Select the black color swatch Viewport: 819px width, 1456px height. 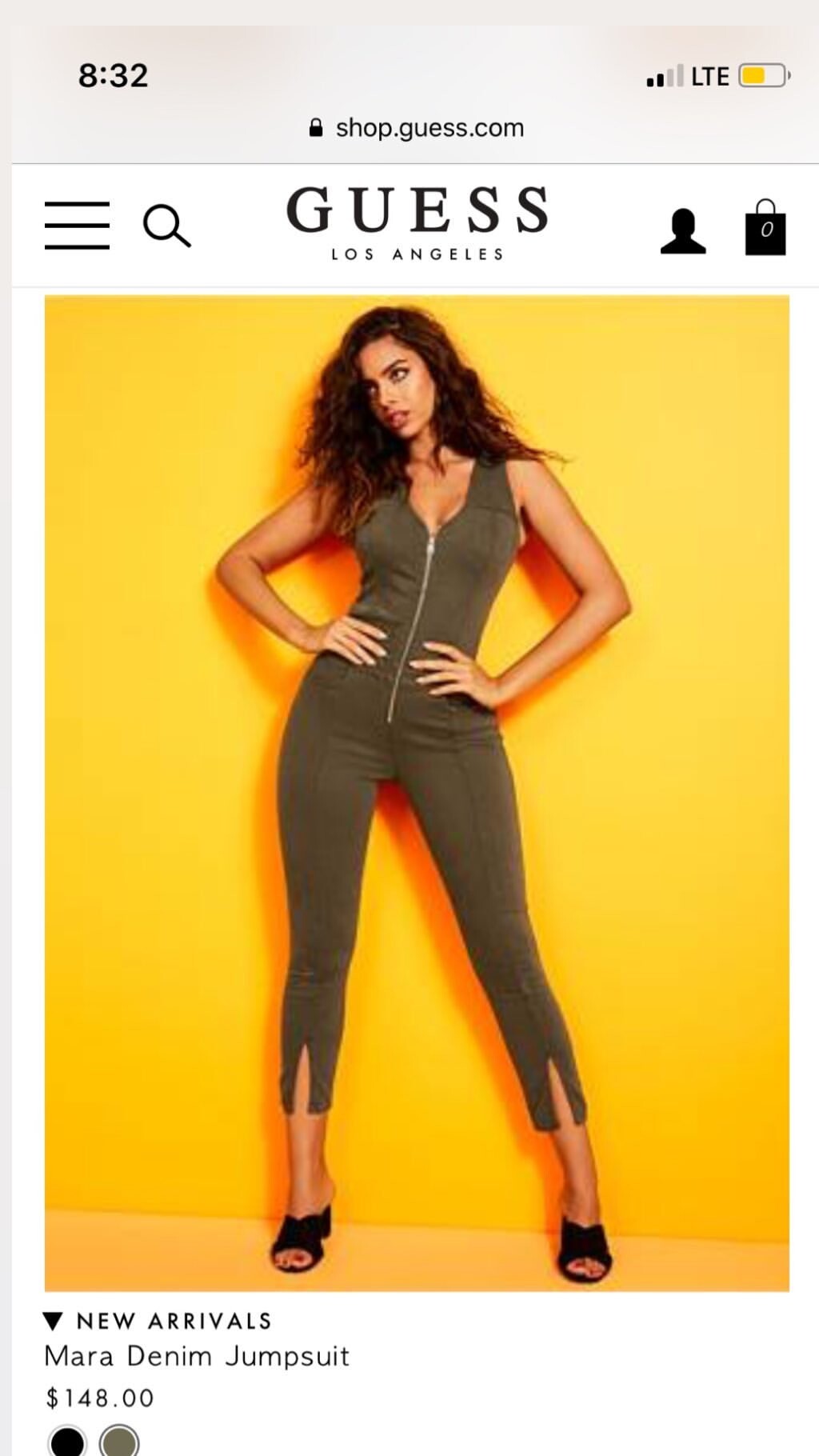coord(67,1442)
